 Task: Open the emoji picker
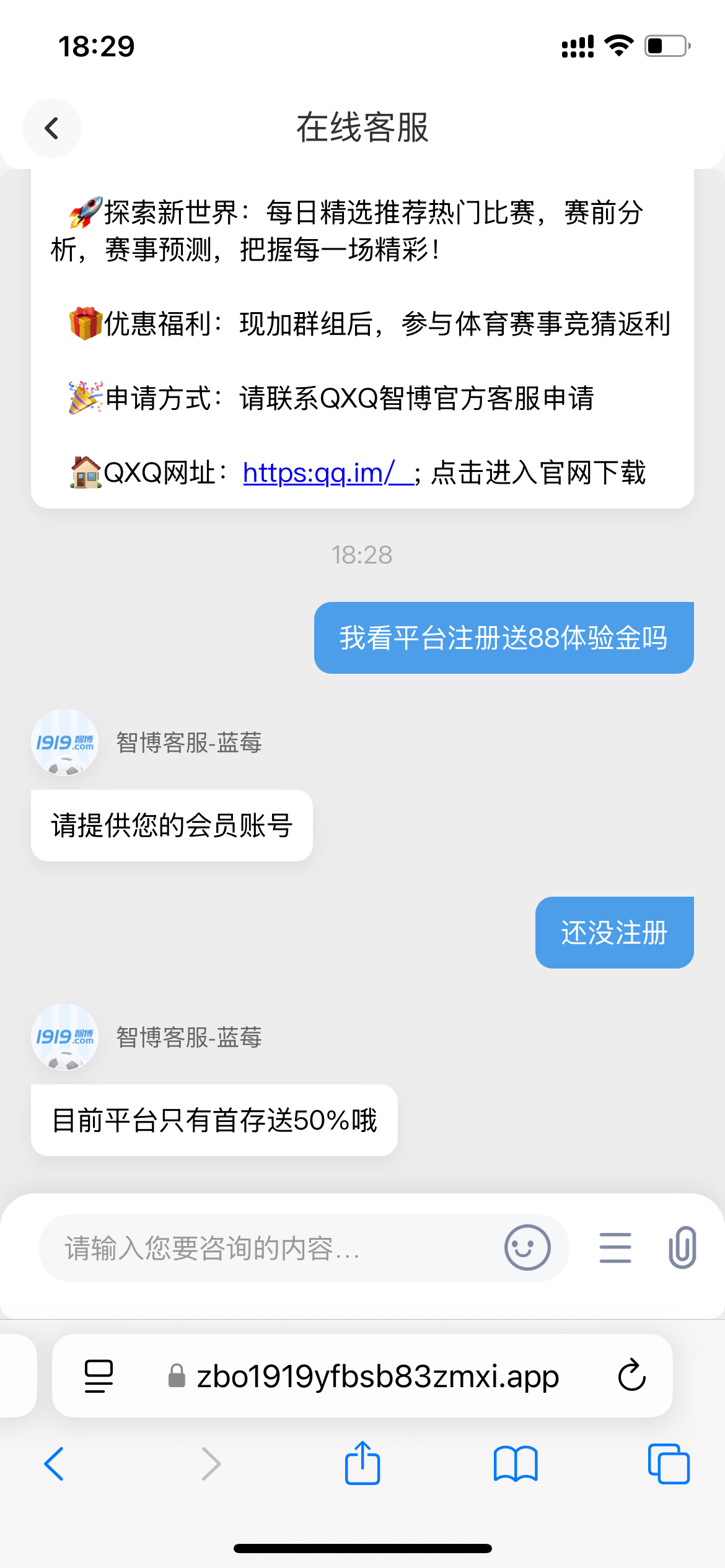pyautogui.click(x=527, y=1248)
